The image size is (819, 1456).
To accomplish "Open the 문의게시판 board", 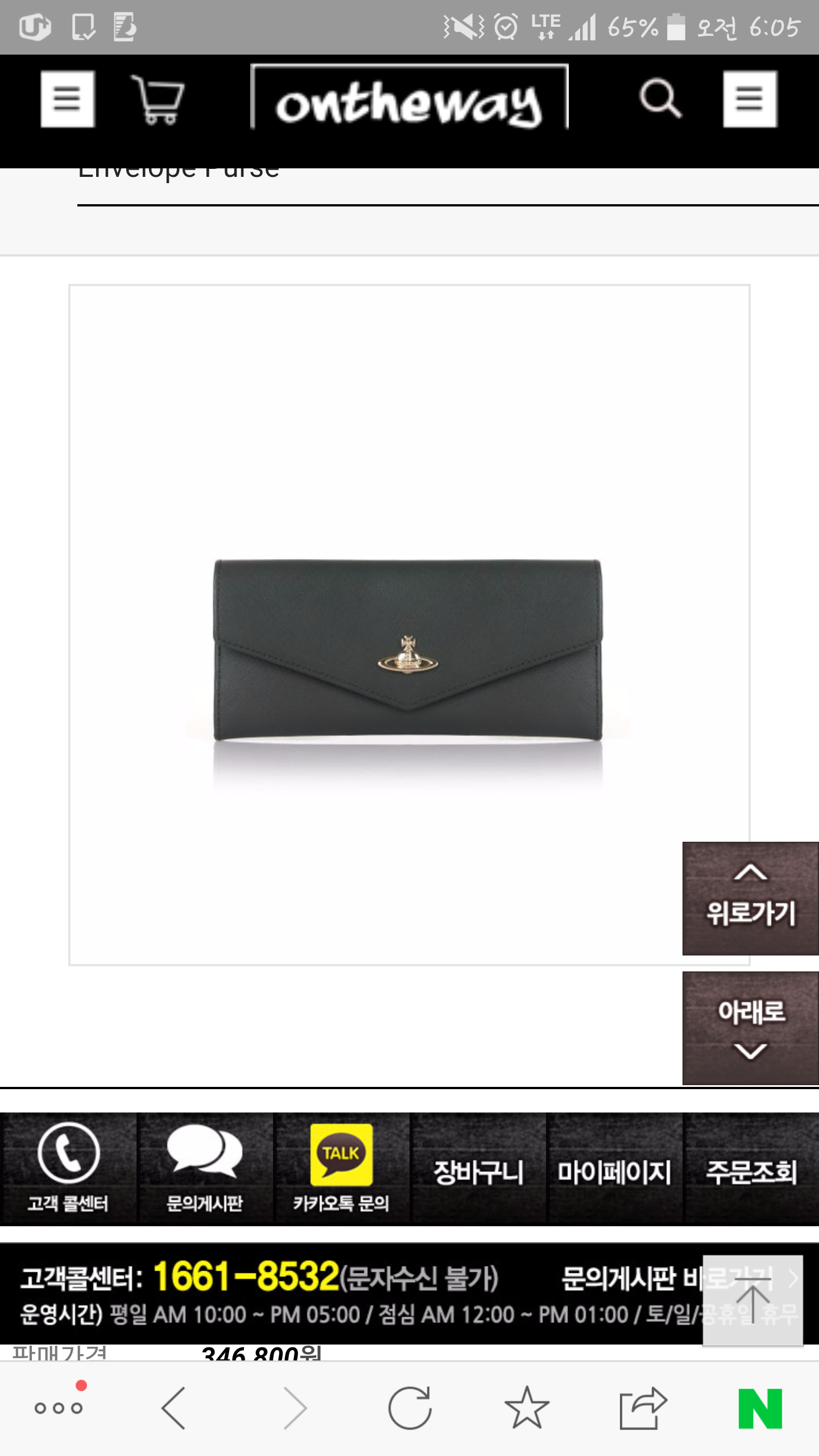I will click(205, 1168).
